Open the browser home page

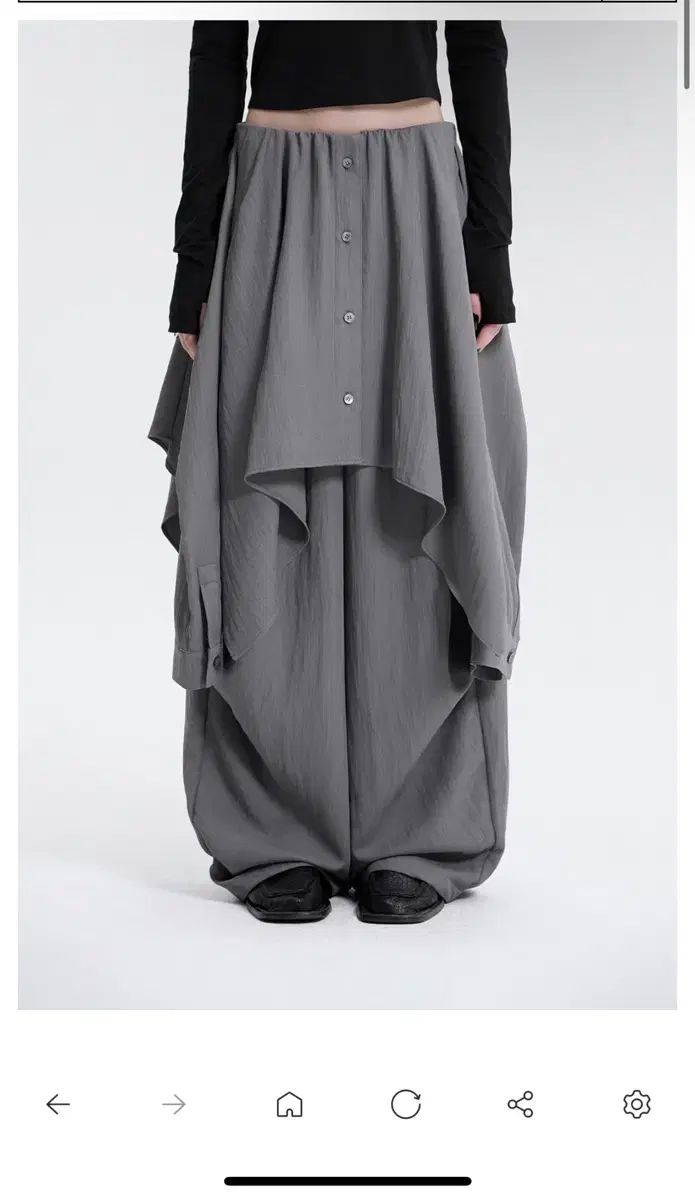click(x=289, y=1104)
